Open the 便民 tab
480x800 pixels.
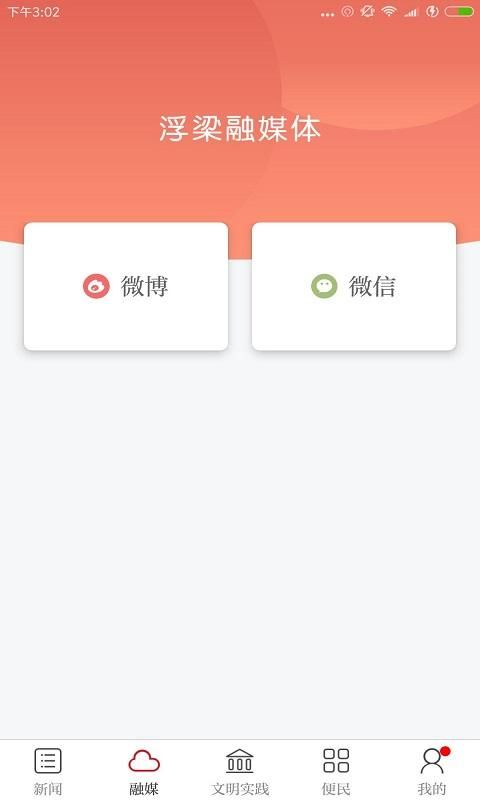[336, 771]
